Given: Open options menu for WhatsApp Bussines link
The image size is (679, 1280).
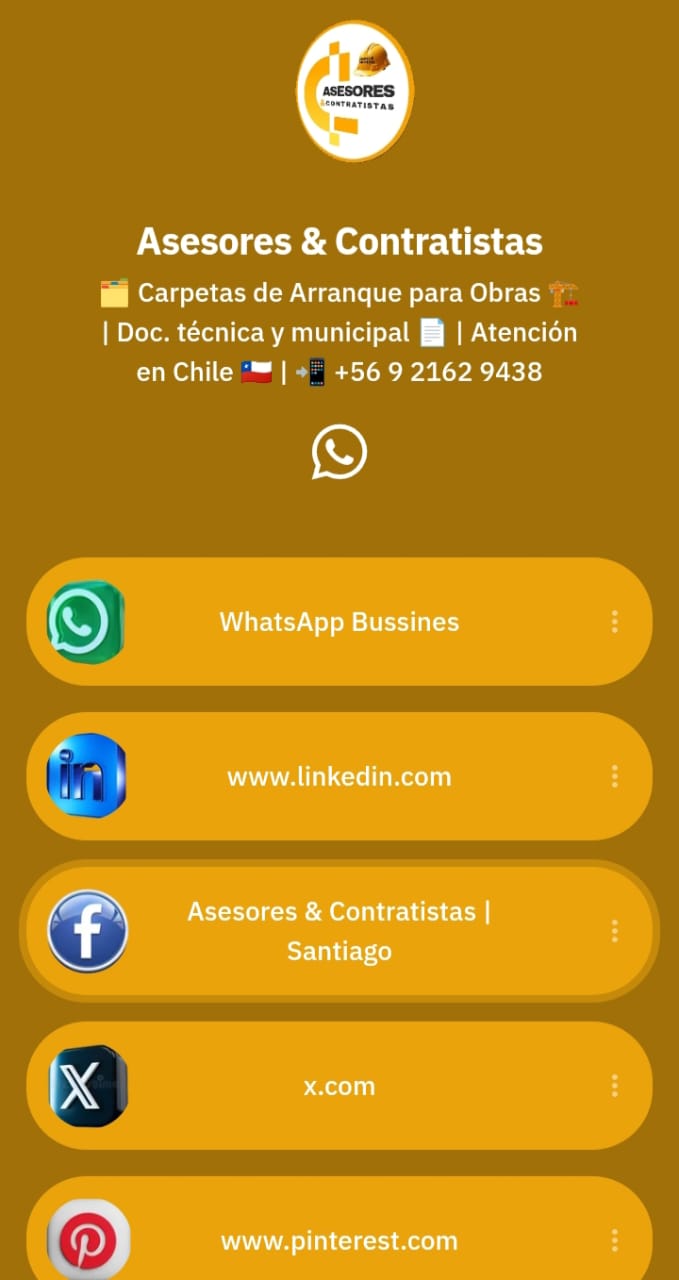Looking at the screenshot, I should tap(614, 622).
